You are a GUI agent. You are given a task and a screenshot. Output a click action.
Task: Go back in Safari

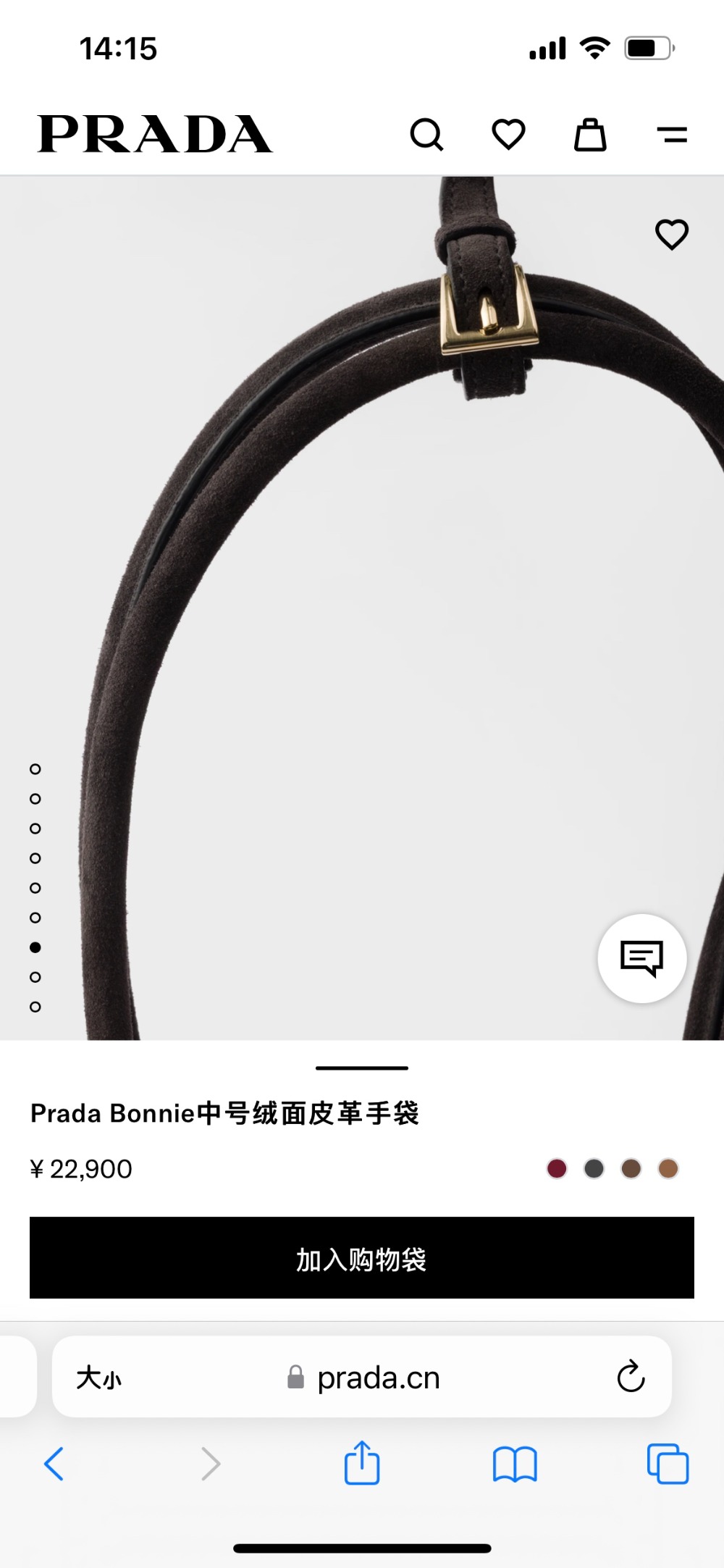click(54, 1464)
